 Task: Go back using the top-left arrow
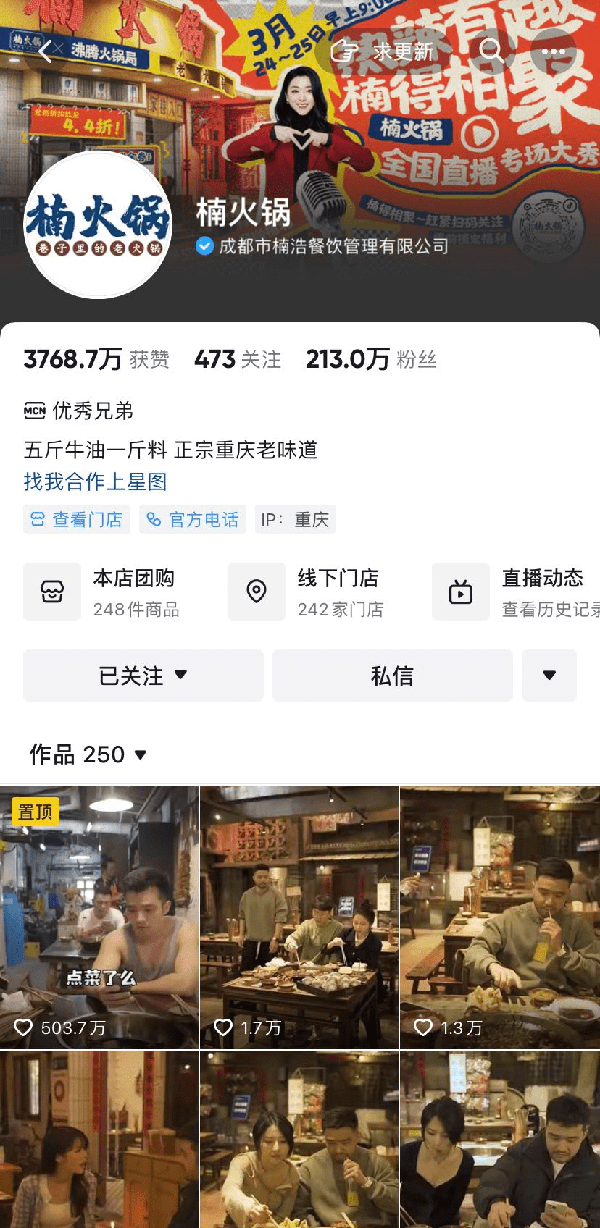click(46, 51)
